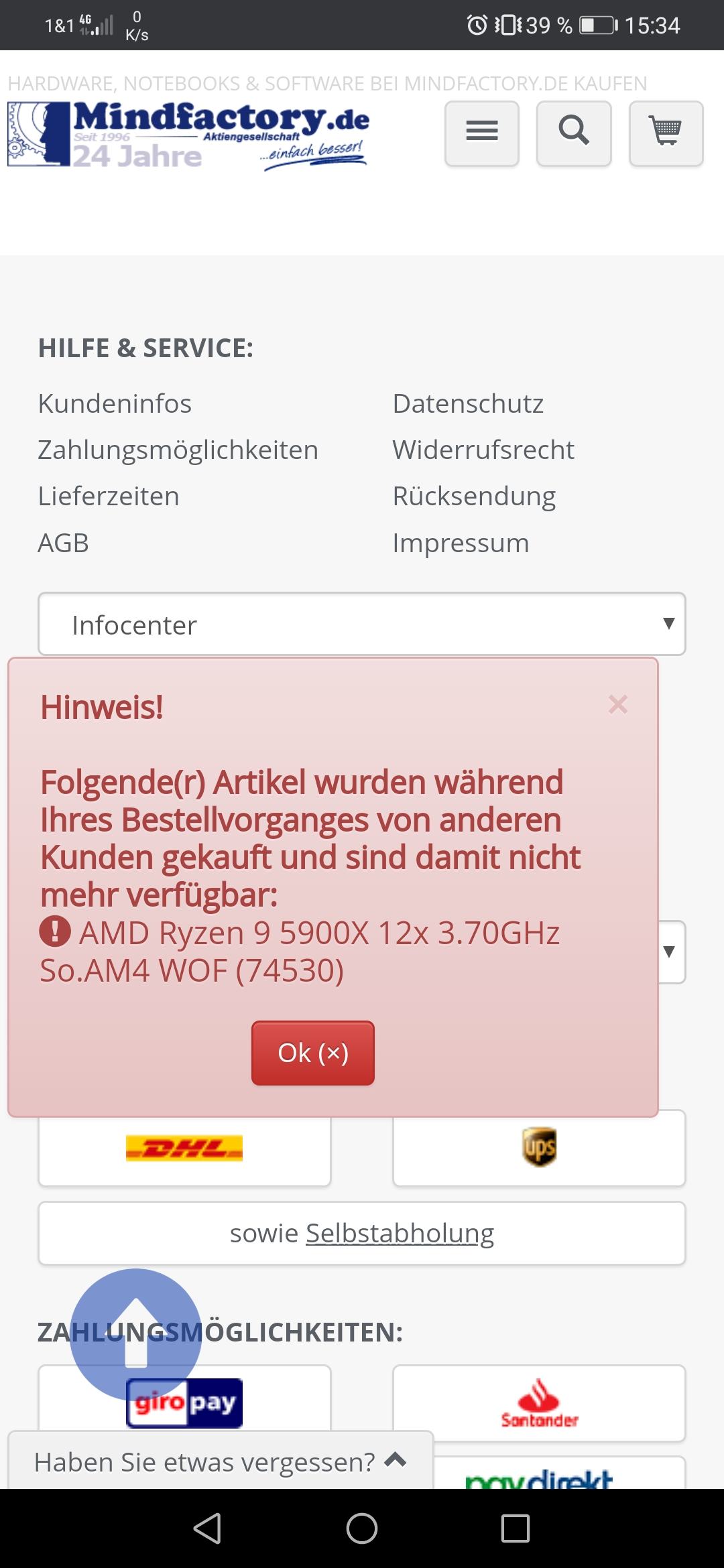The height and width of the screenshot is (1568, 724).
Task: Open the search icon
Action: click(574, 133)
